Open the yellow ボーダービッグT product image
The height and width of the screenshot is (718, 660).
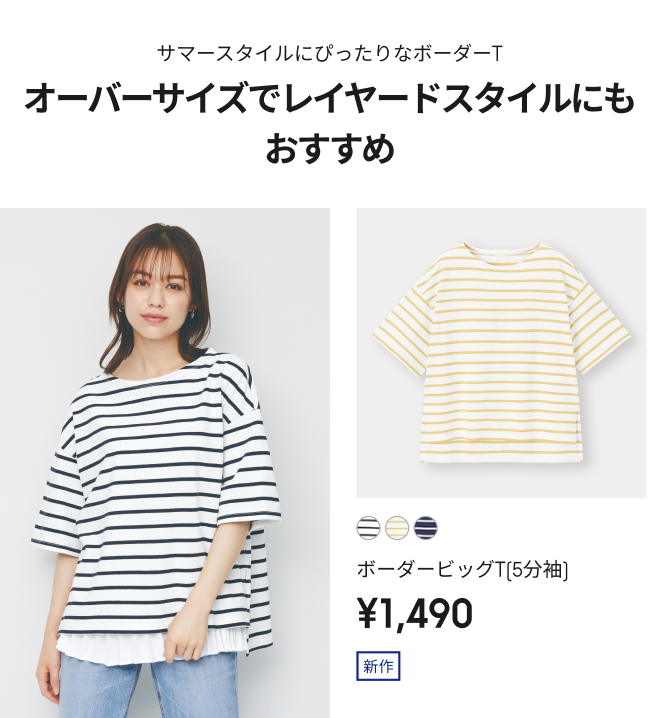click(501, 352)
